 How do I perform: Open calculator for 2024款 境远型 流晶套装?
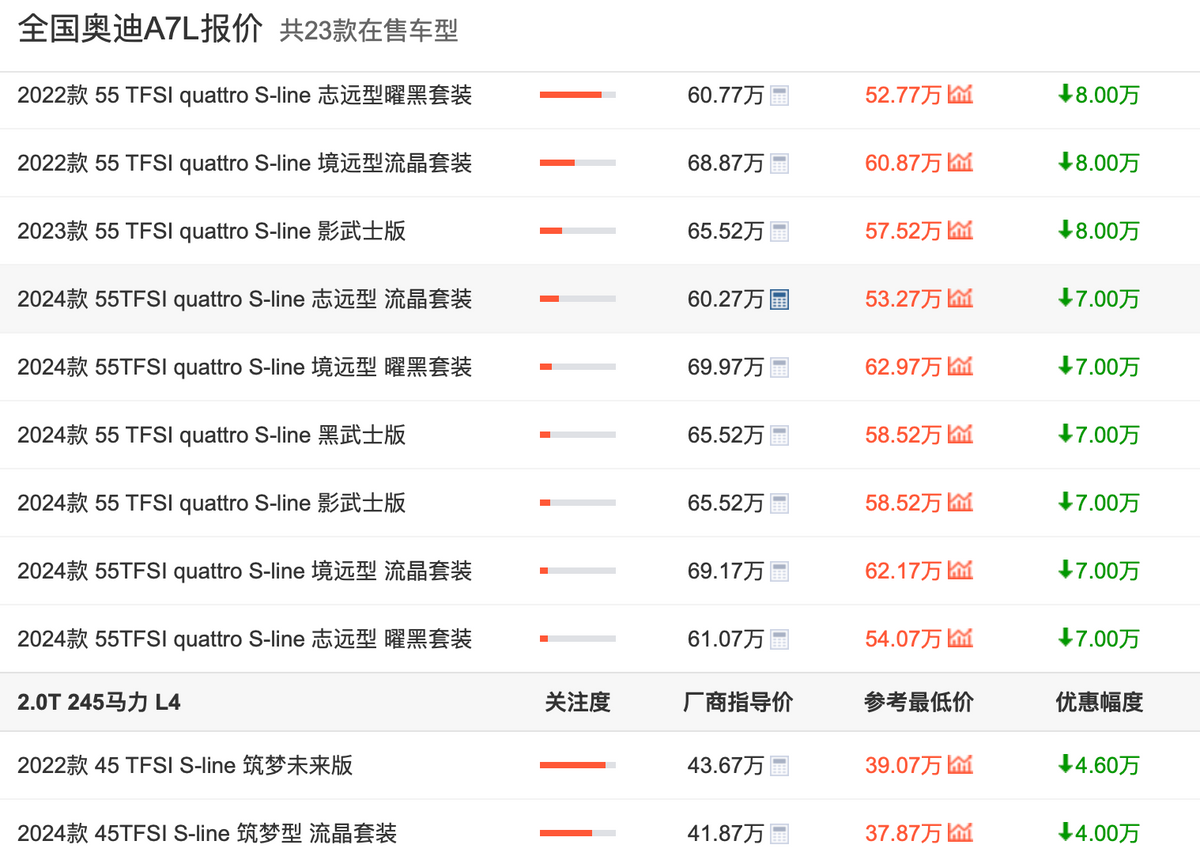pos(780,572)
